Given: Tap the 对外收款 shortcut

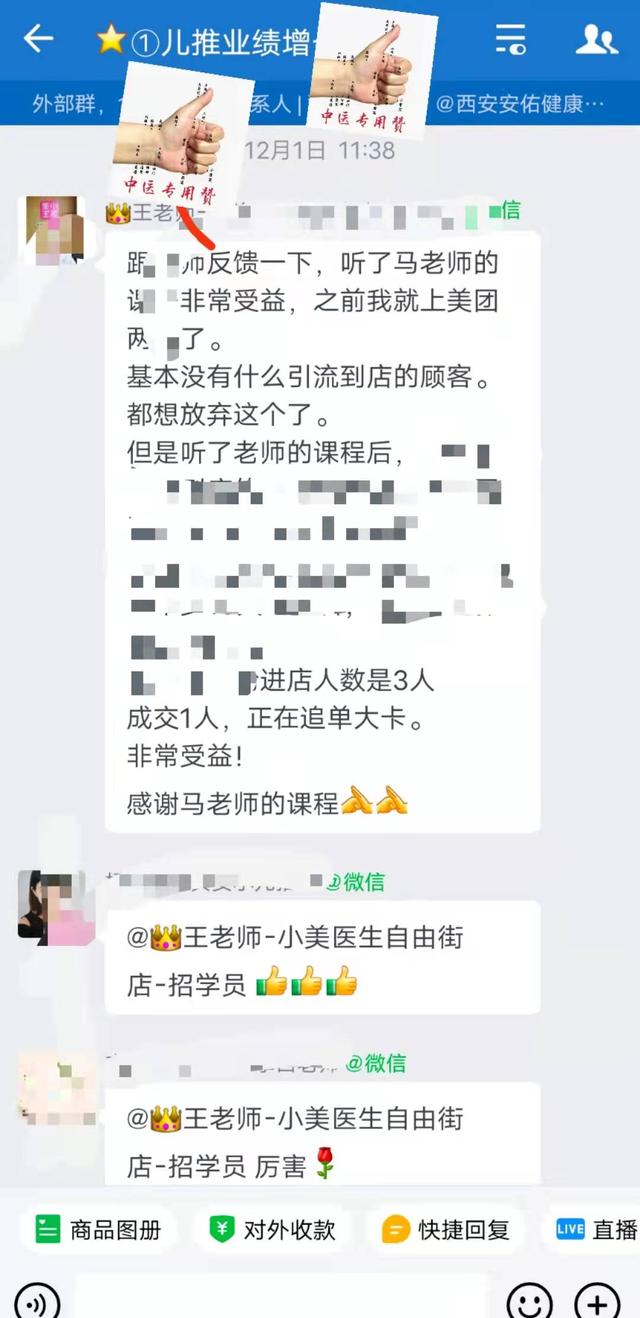Looking at the screenshot, I should click(x=271, y=1229).
